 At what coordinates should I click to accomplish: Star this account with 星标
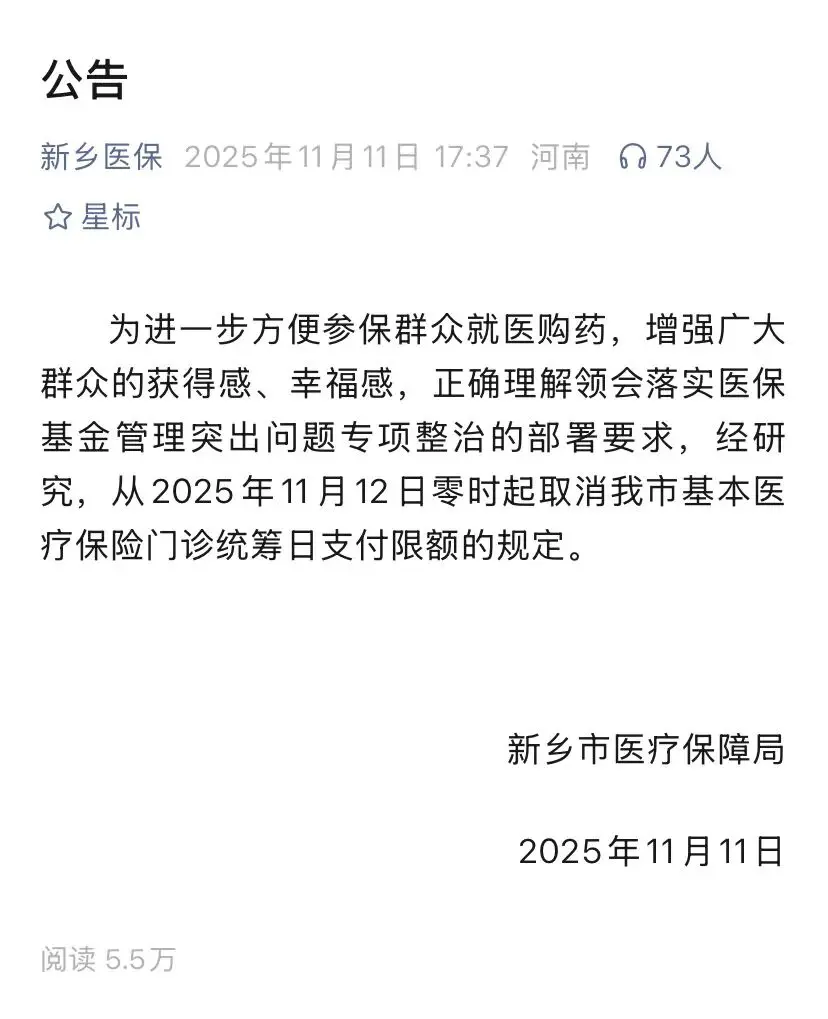(x=91, y=217)
